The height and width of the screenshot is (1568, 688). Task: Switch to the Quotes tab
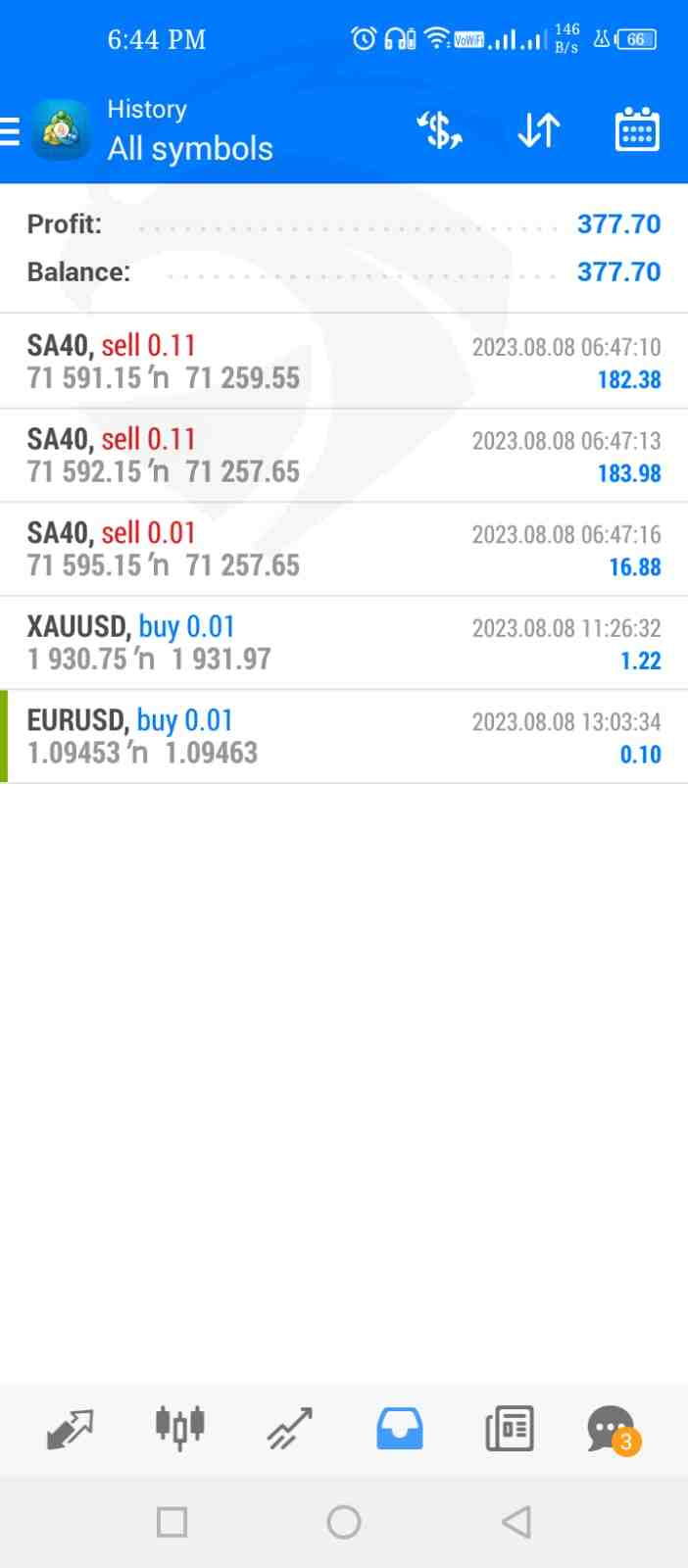pyautogui.click(x=70, y=1429)
